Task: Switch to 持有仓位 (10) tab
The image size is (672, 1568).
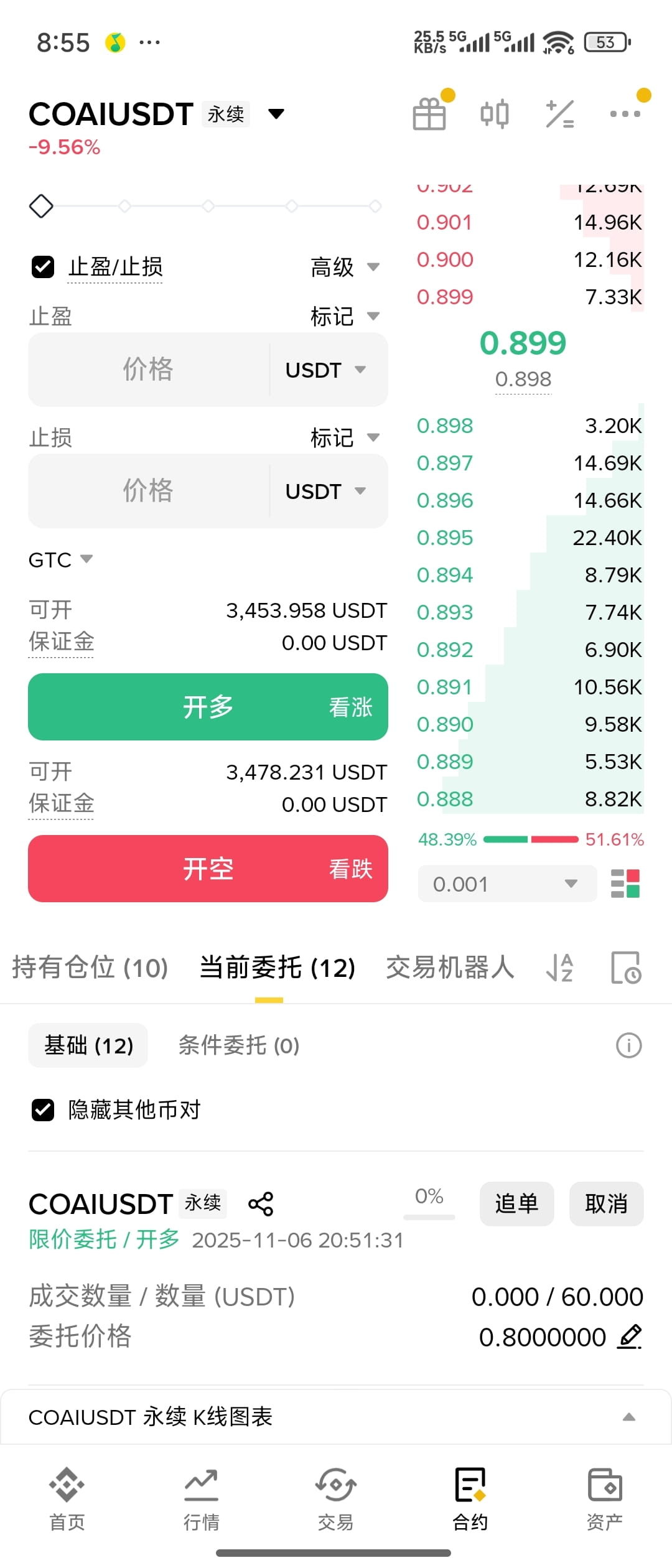Action: tap(90, 968)
